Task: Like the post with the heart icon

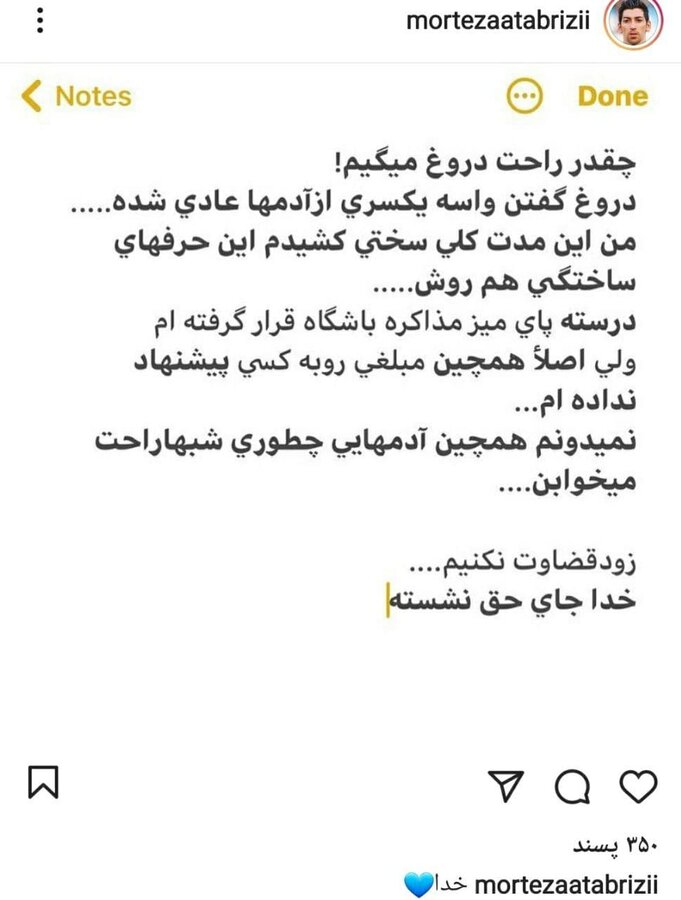Action: (x=638, y=786)
